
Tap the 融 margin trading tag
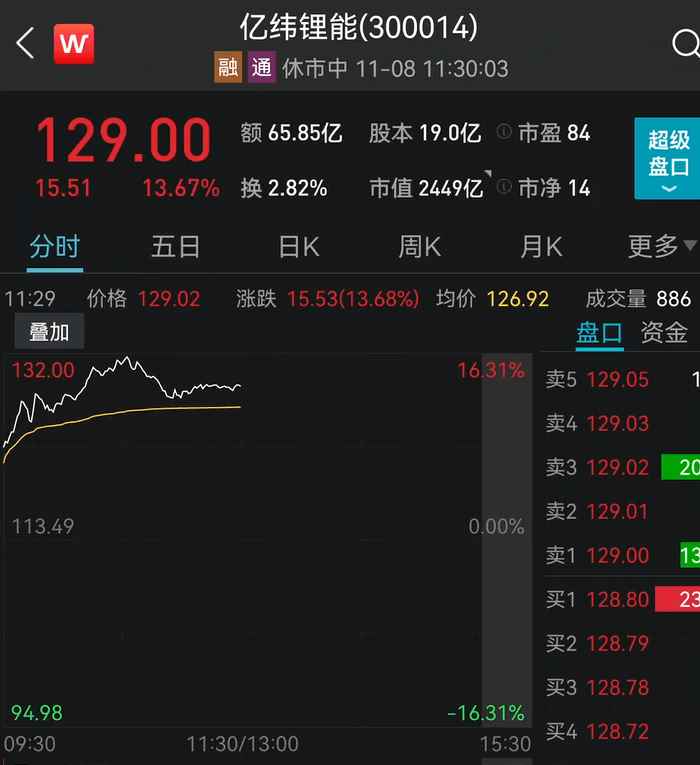(x=228, y=68)
